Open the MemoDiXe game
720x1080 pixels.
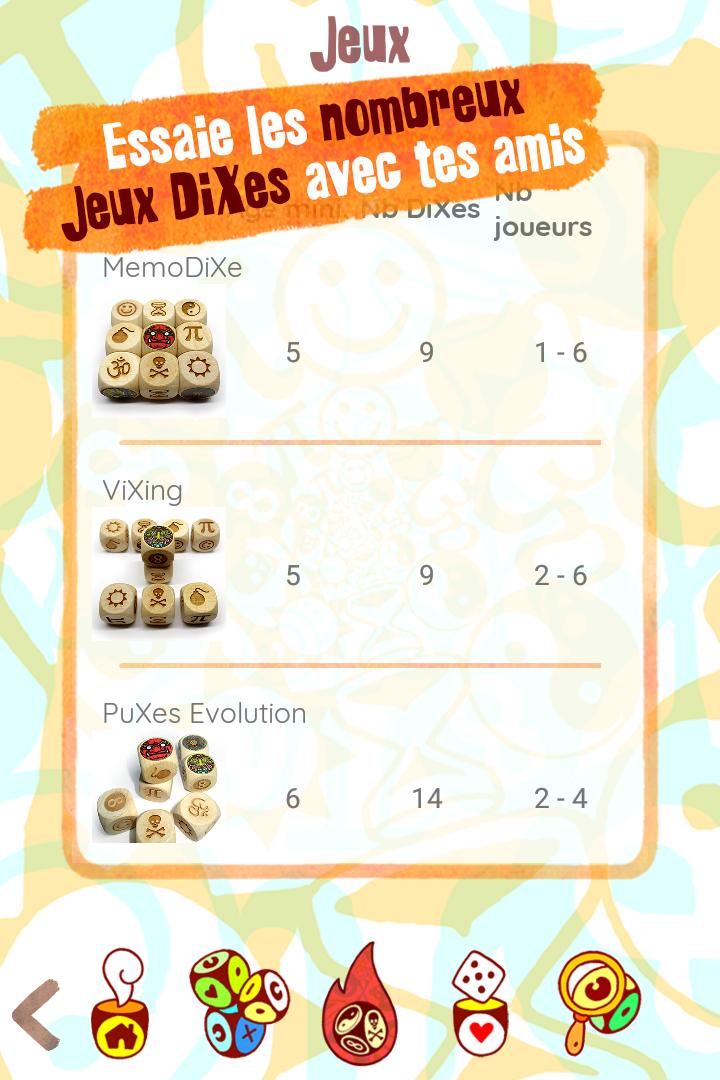pyautogui.click(x=160, y=350)
